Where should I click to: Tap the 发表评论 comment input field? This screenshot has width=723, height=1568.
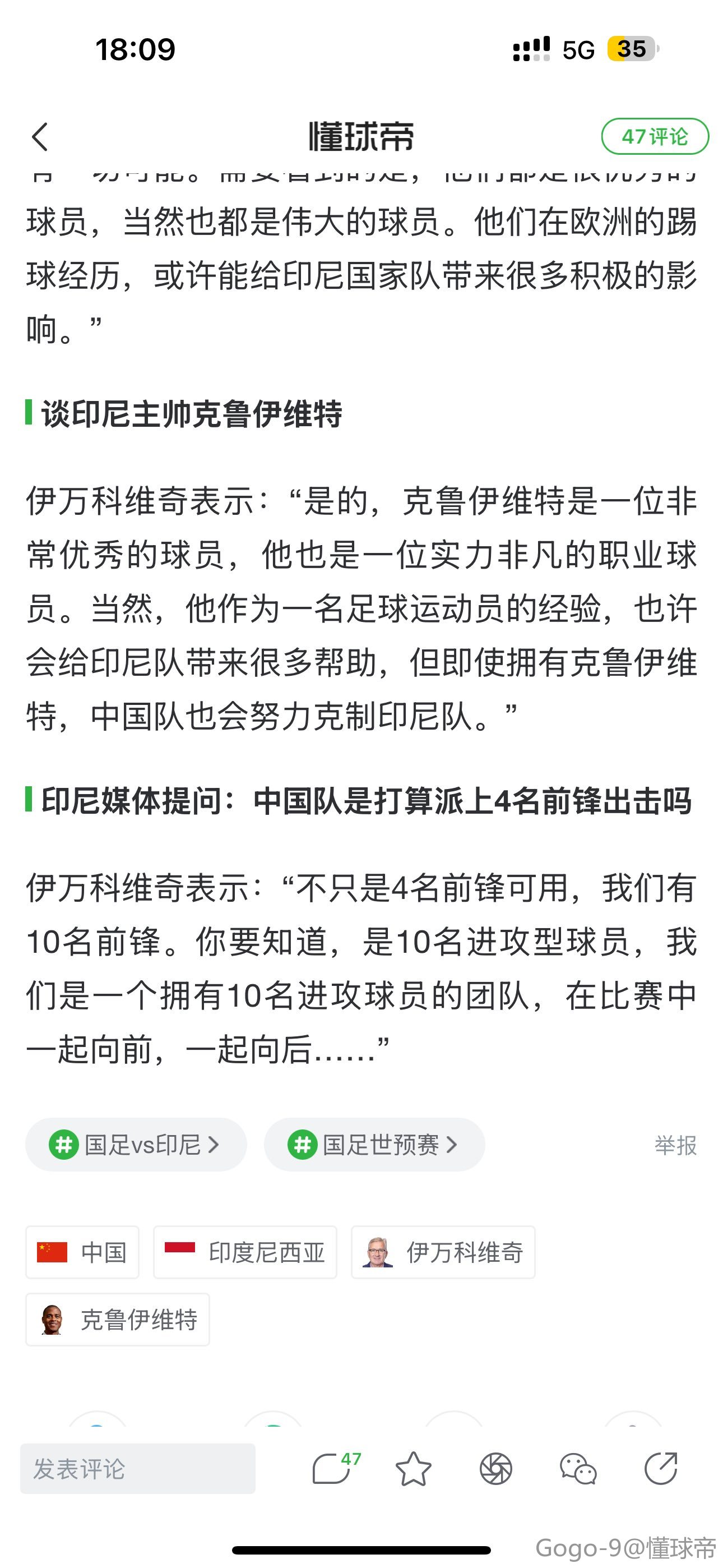(137, 1469)
